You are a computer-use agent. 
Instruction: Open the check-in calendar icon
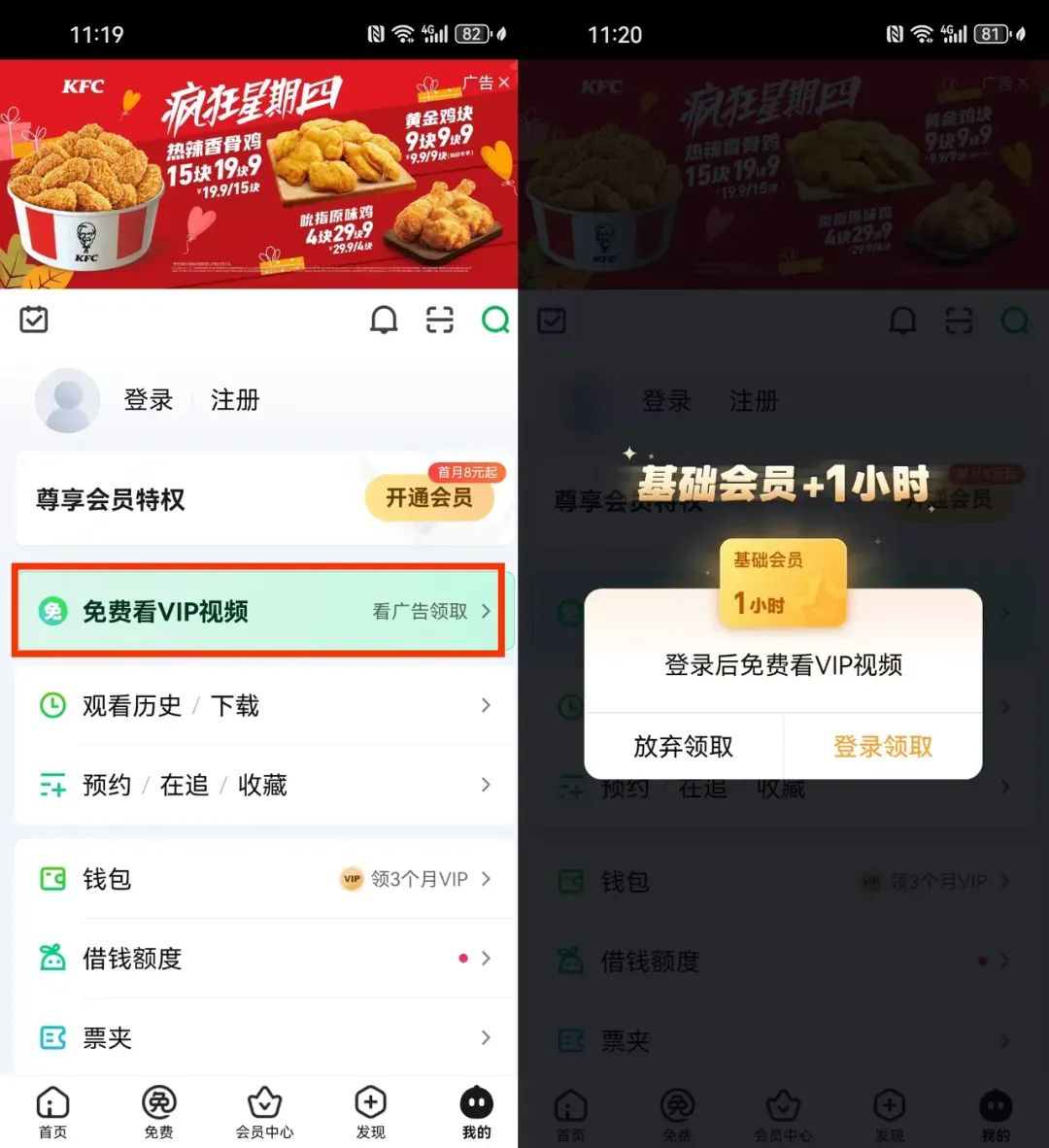(x=34, y=320)
